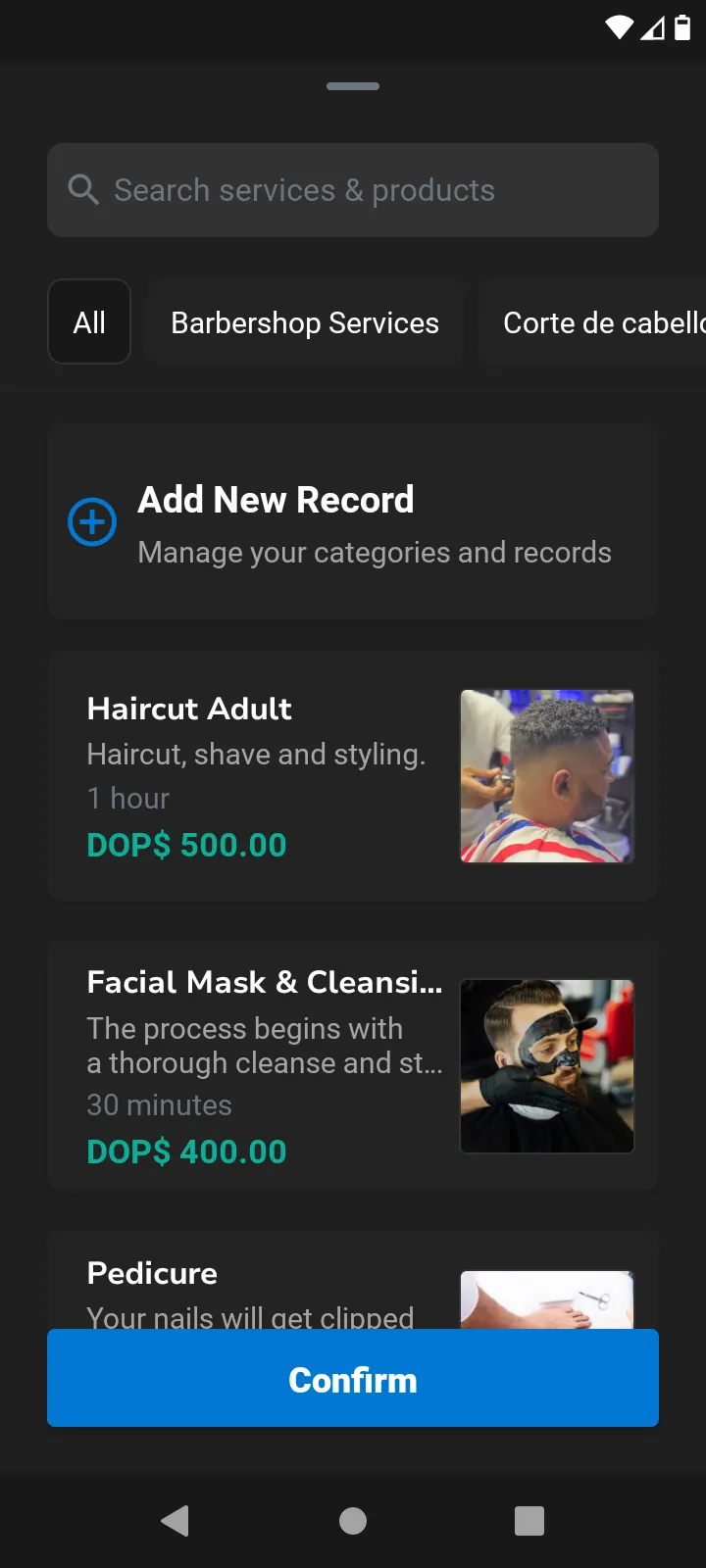Choose the Facial Mask & Cleansing service
Screen dimensions: 706x1568
tap(353, 1066)
